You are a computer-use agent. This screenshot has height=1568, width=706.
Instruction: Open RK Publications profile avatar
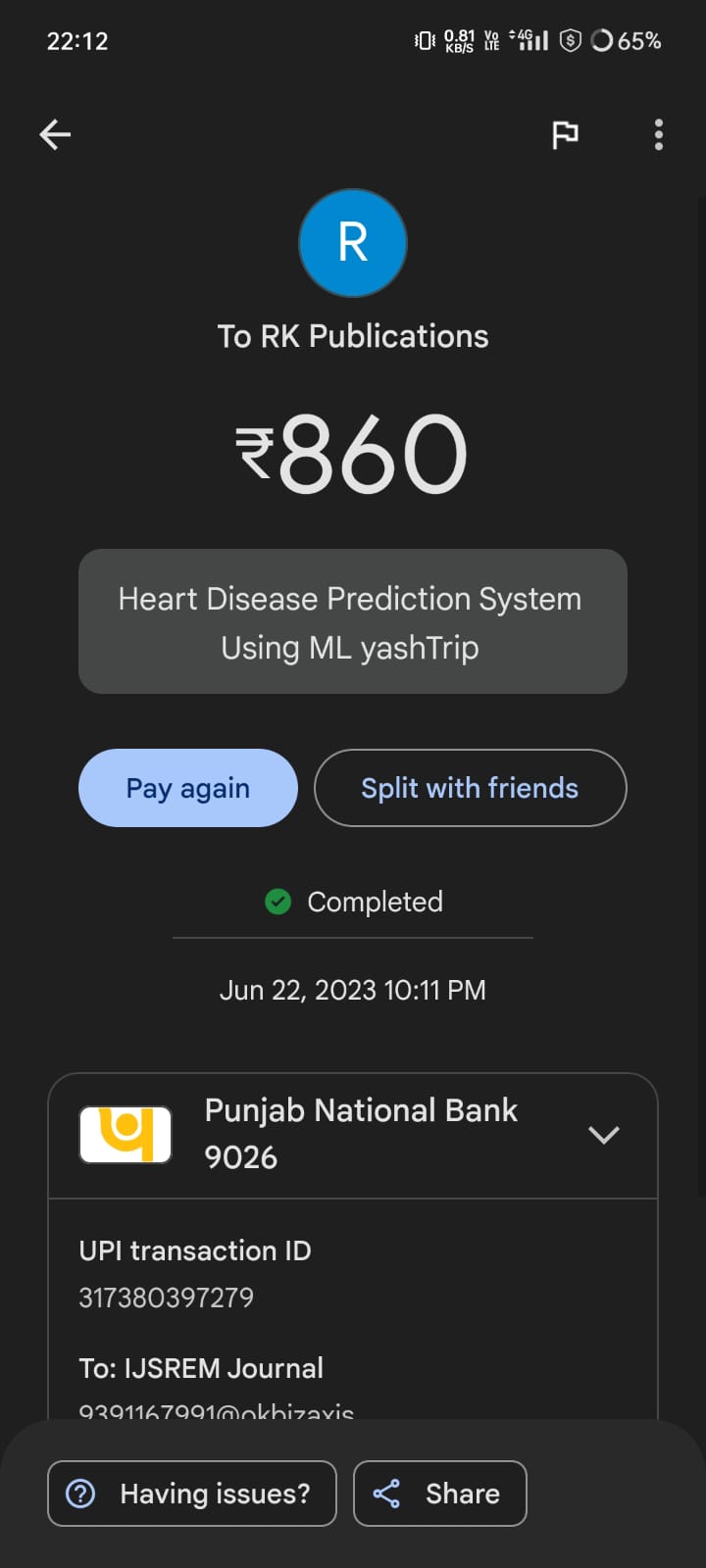coord(353,243)
